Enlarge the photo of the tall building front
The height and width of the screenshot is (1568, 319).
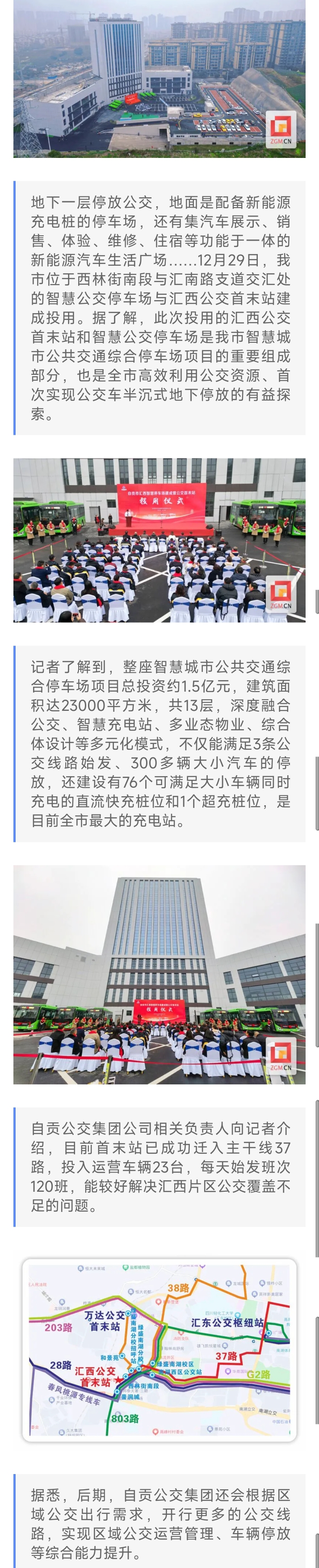[x=159, y=974]
